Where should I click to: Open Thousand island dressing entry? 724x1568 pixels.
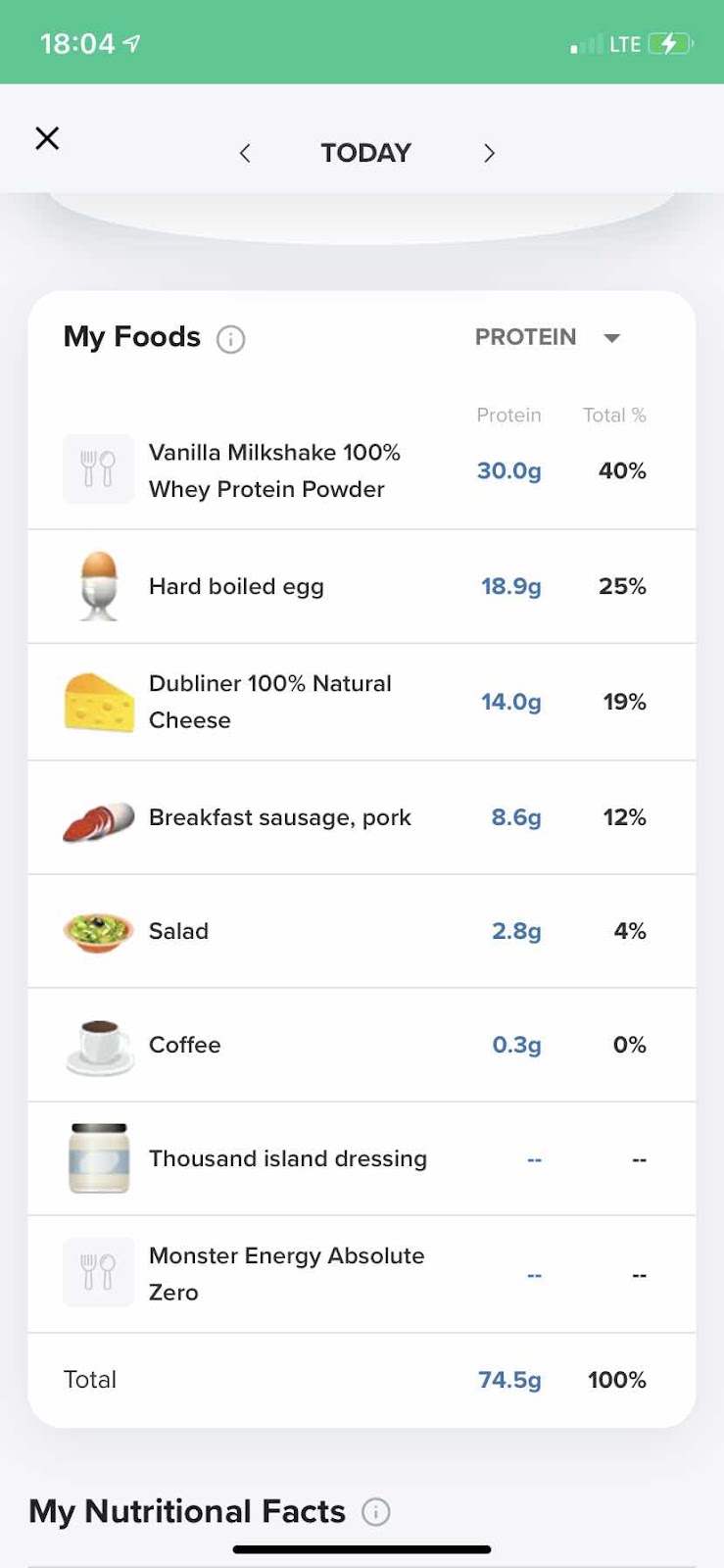point(362,1158)
